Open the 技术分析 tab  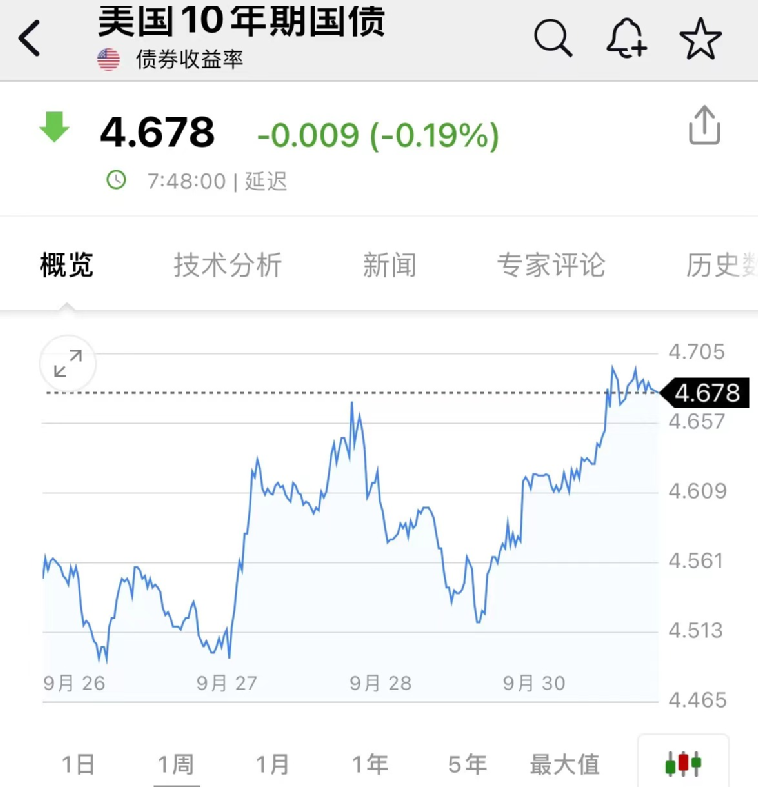pyautogui.click(x=228, y=265)
